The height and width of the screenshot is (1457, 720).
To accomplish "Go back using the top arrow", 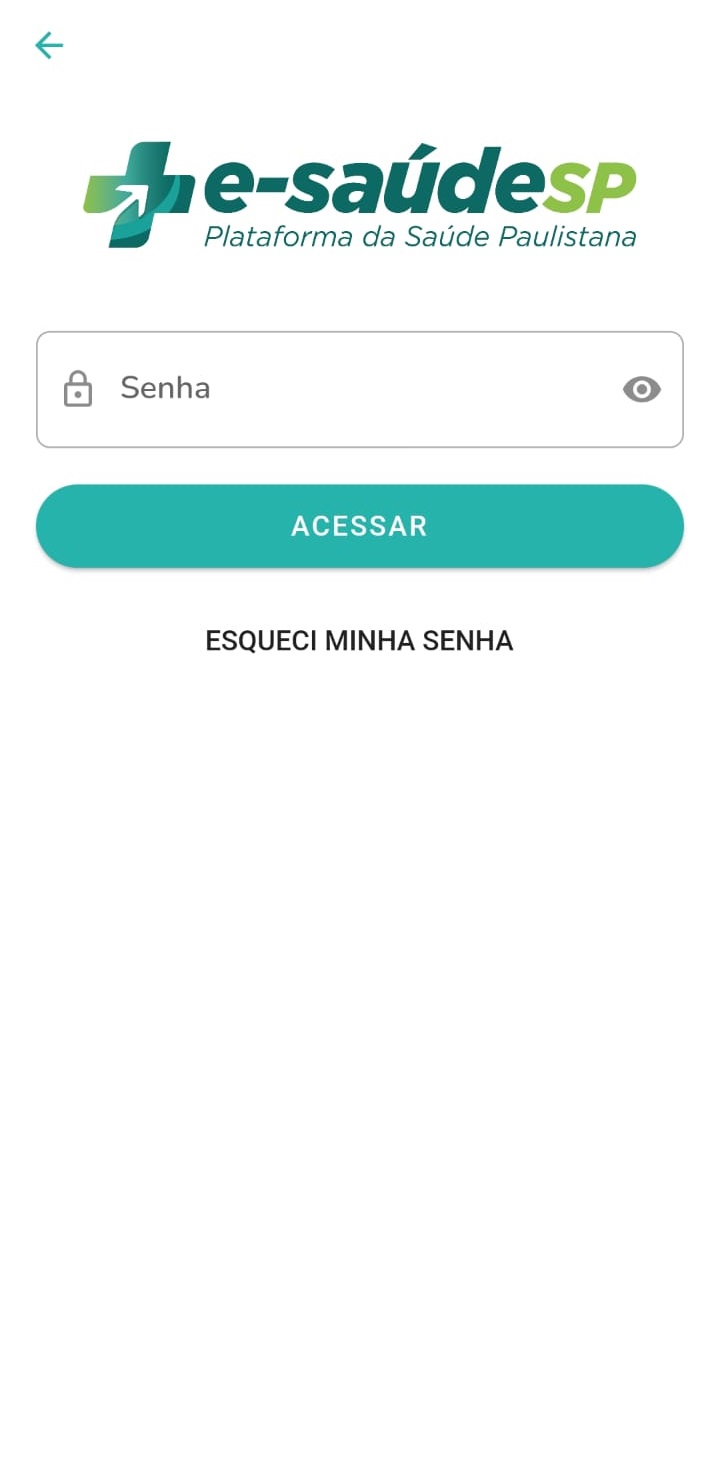I will pos(48,45).
